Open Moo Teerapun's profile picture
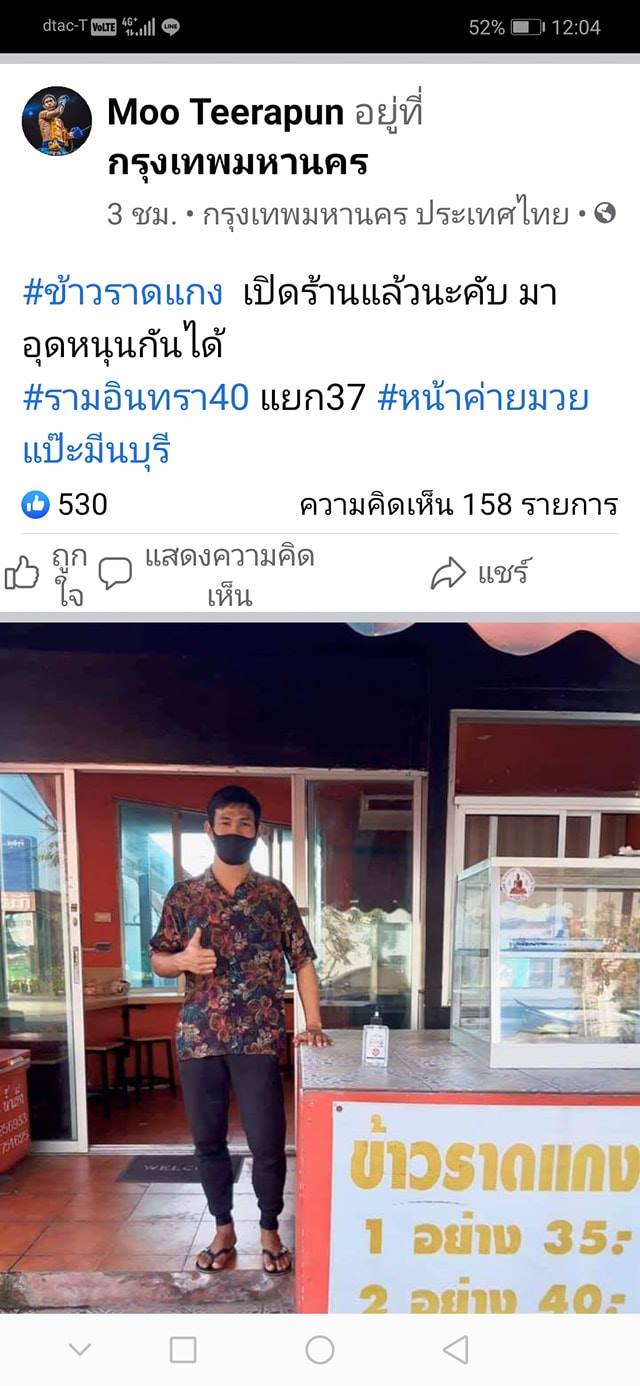 click(x=57, y=121)
